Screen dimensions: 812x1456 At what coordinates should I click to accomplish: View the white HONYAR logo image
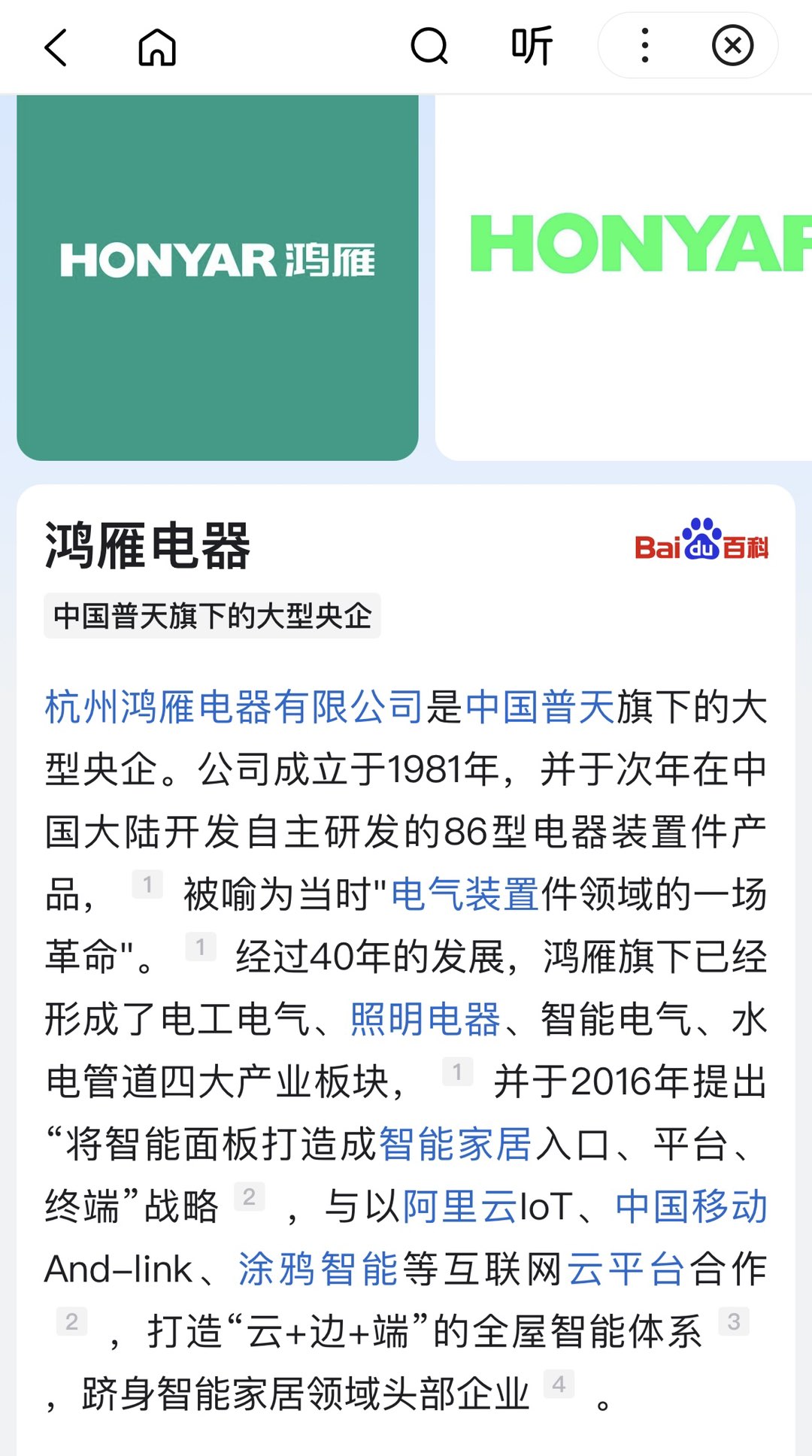pos(623,278)
